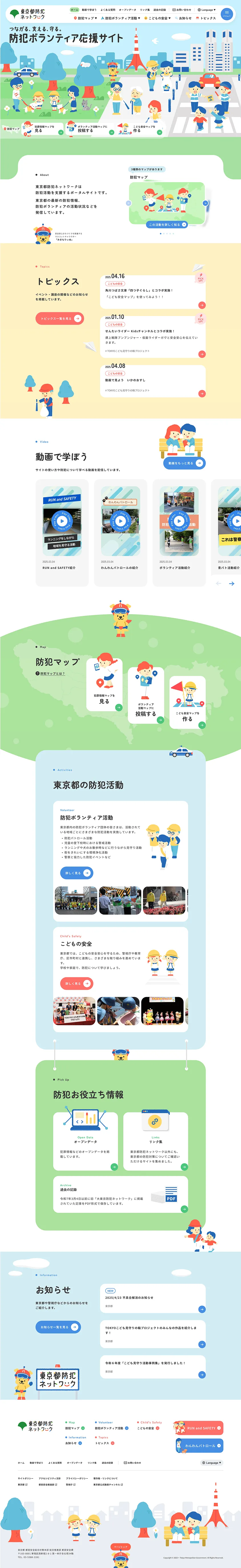Open 防犯情報マップを見る card

pyautogui.click(x=104, y=685)
